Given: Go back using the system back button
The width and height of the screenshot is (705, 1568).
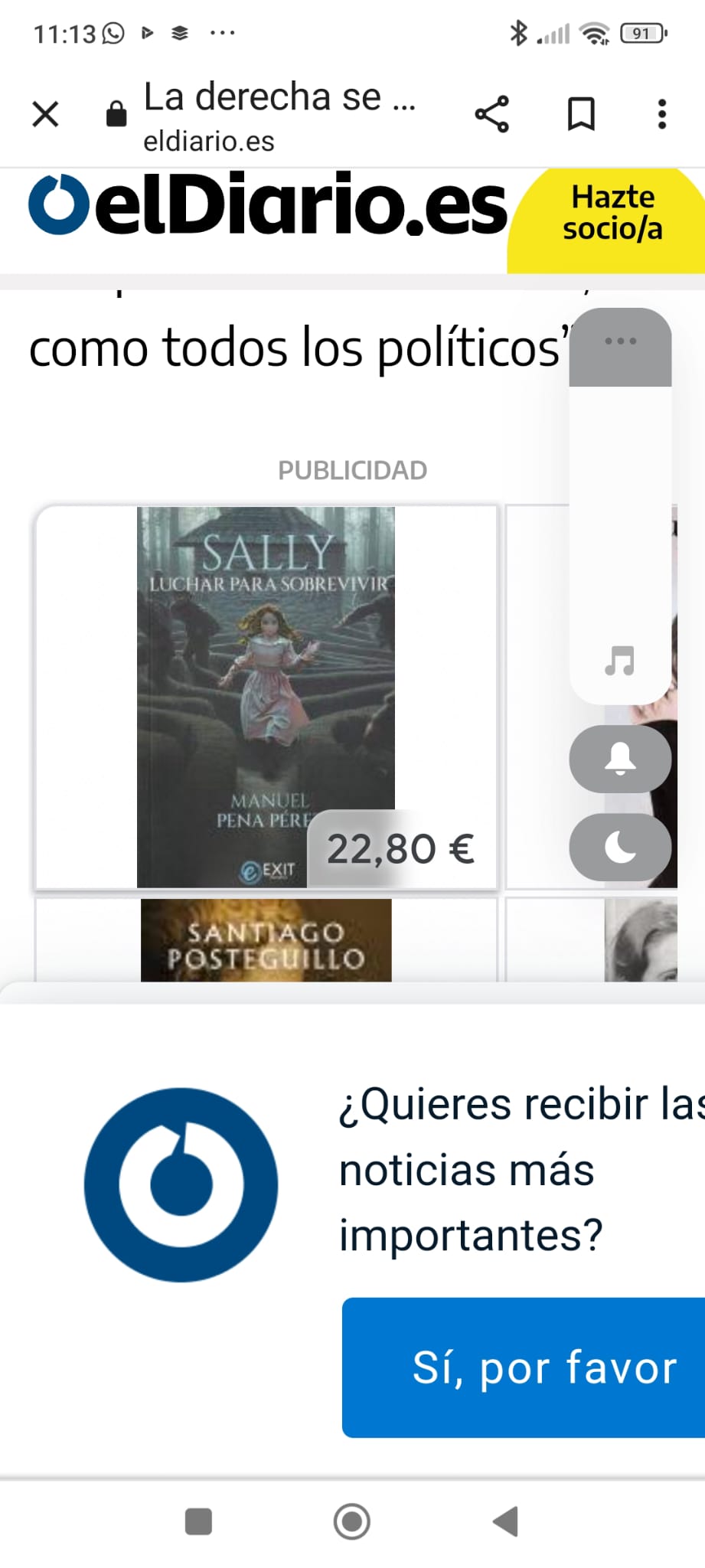Looking at the screenshot, I should click(x=505, y=1521).
